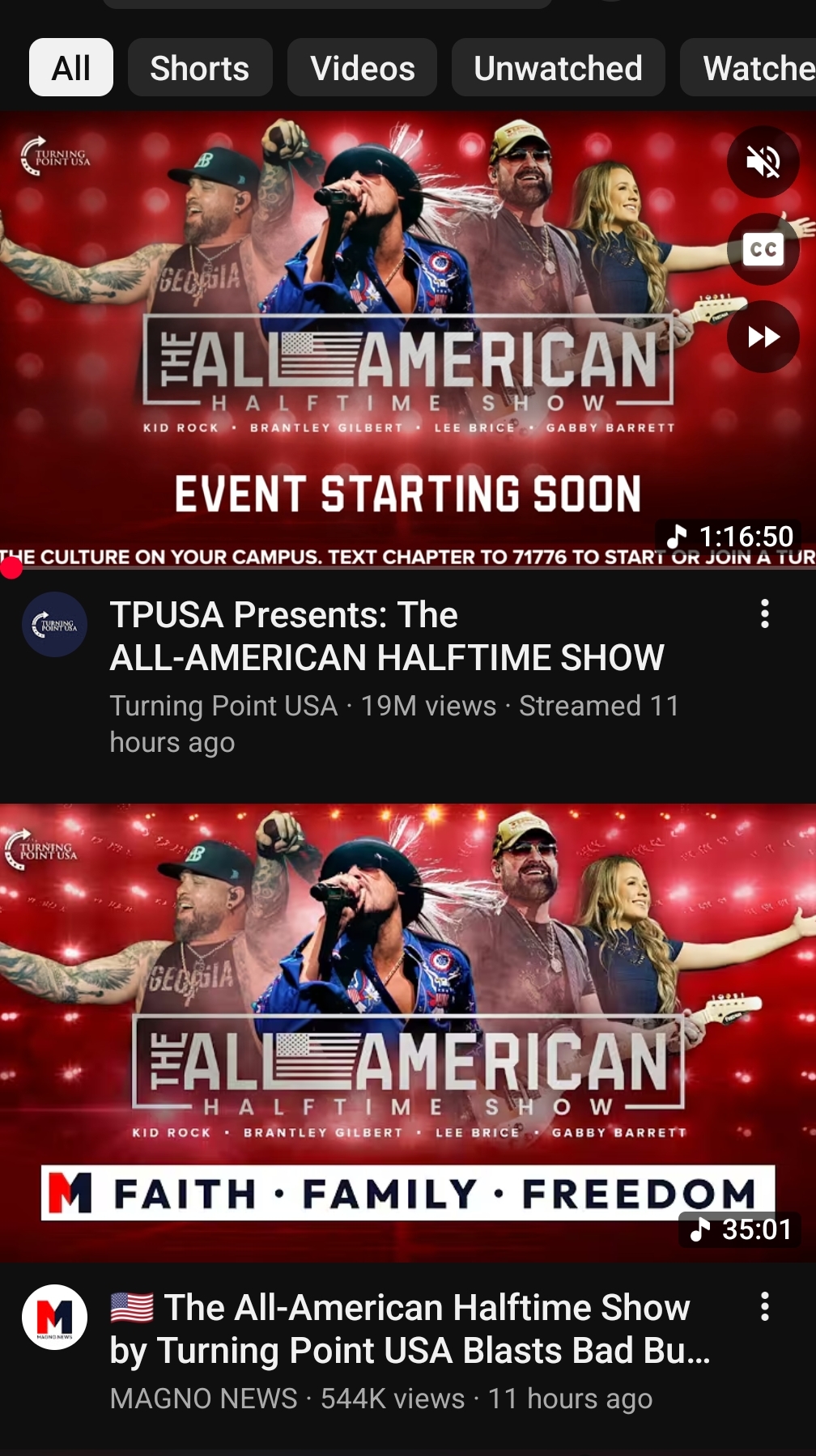Unmute the TPUSA preview video
This screenshot has width=816, height=1456.
tap(763, 162)
